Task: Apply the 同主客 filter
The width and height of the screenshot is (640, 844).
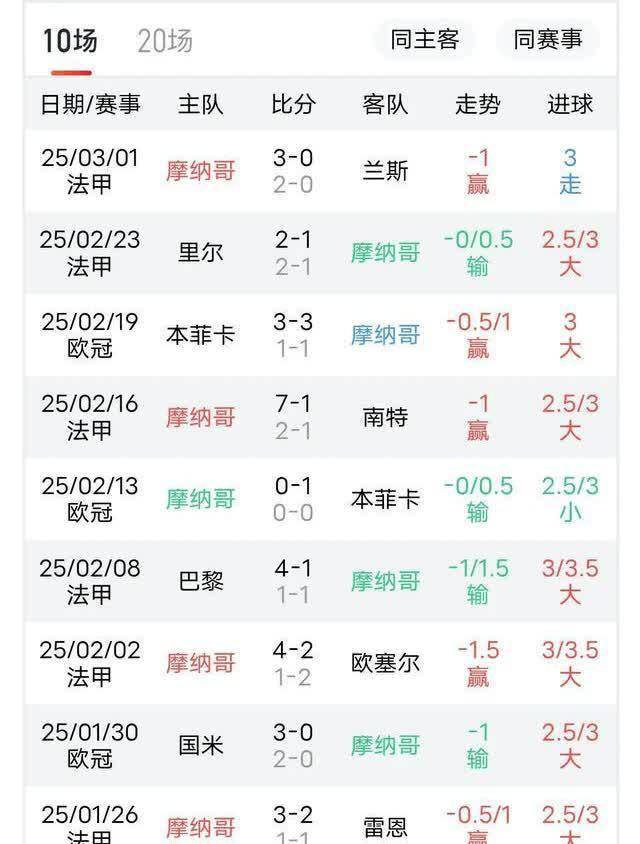Action: [424, 39]
